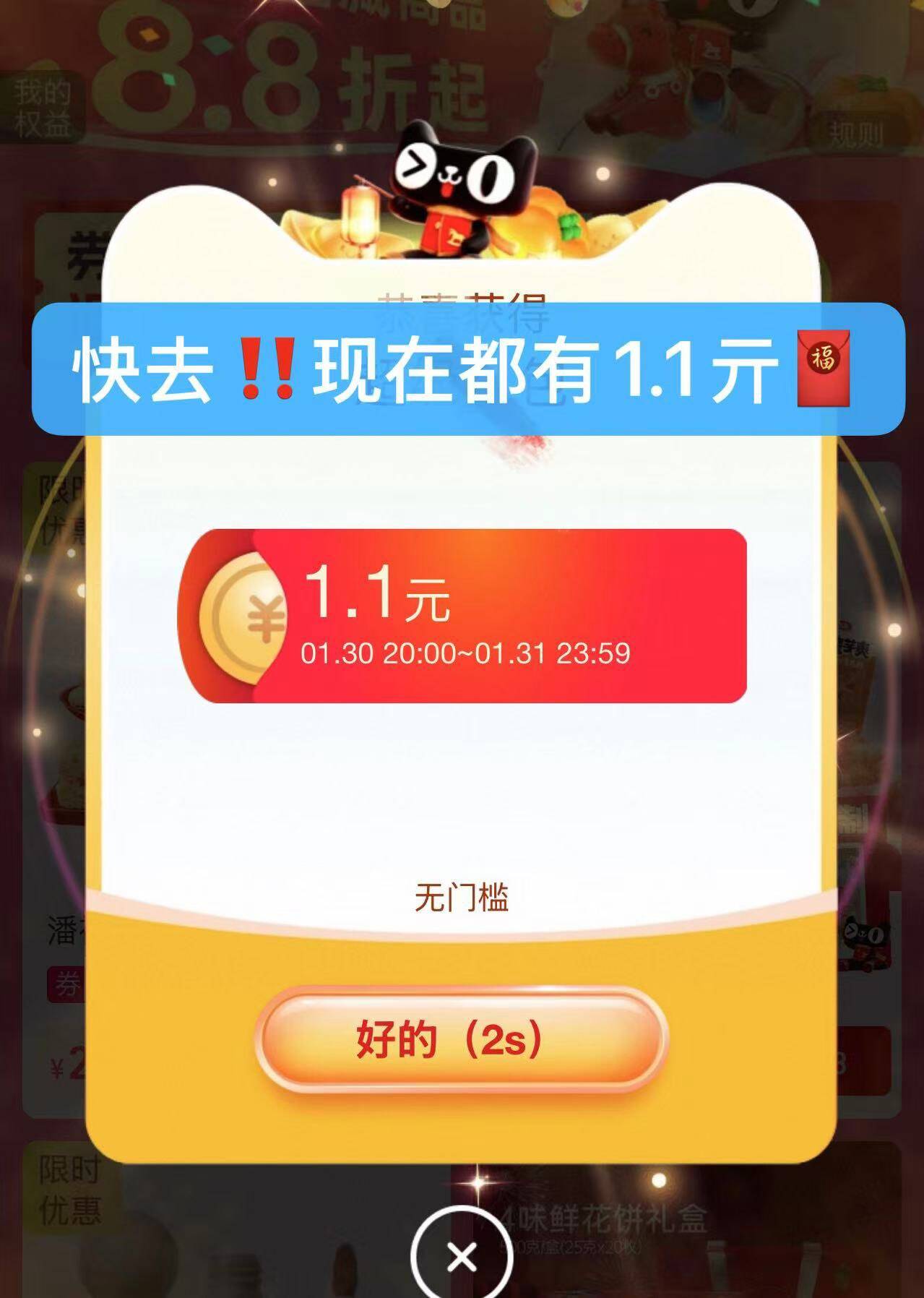Dismiss the red envelope popup

462,1258
